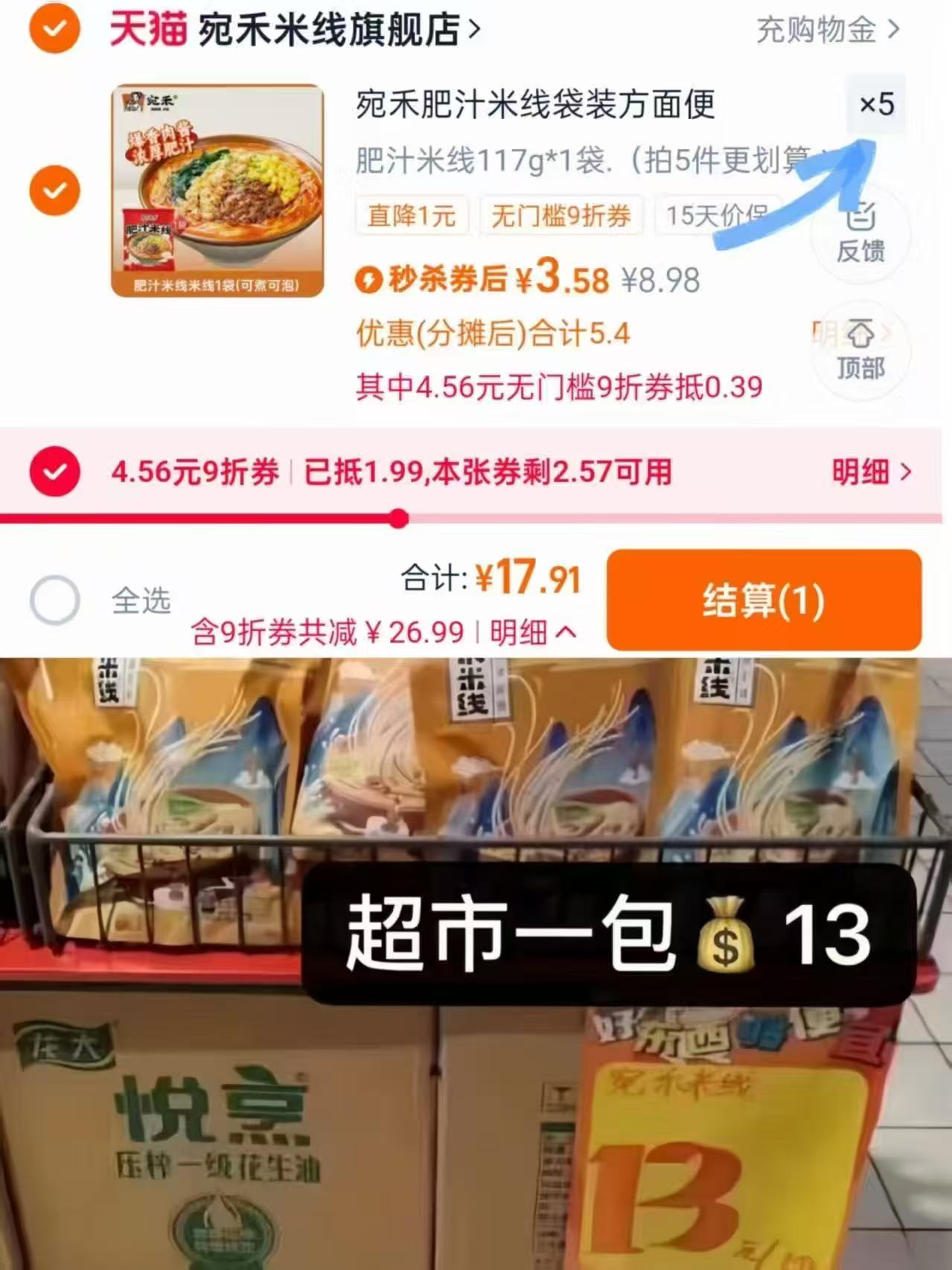
Task: Open coupon details via 明细 link
Action: (870, 470)
